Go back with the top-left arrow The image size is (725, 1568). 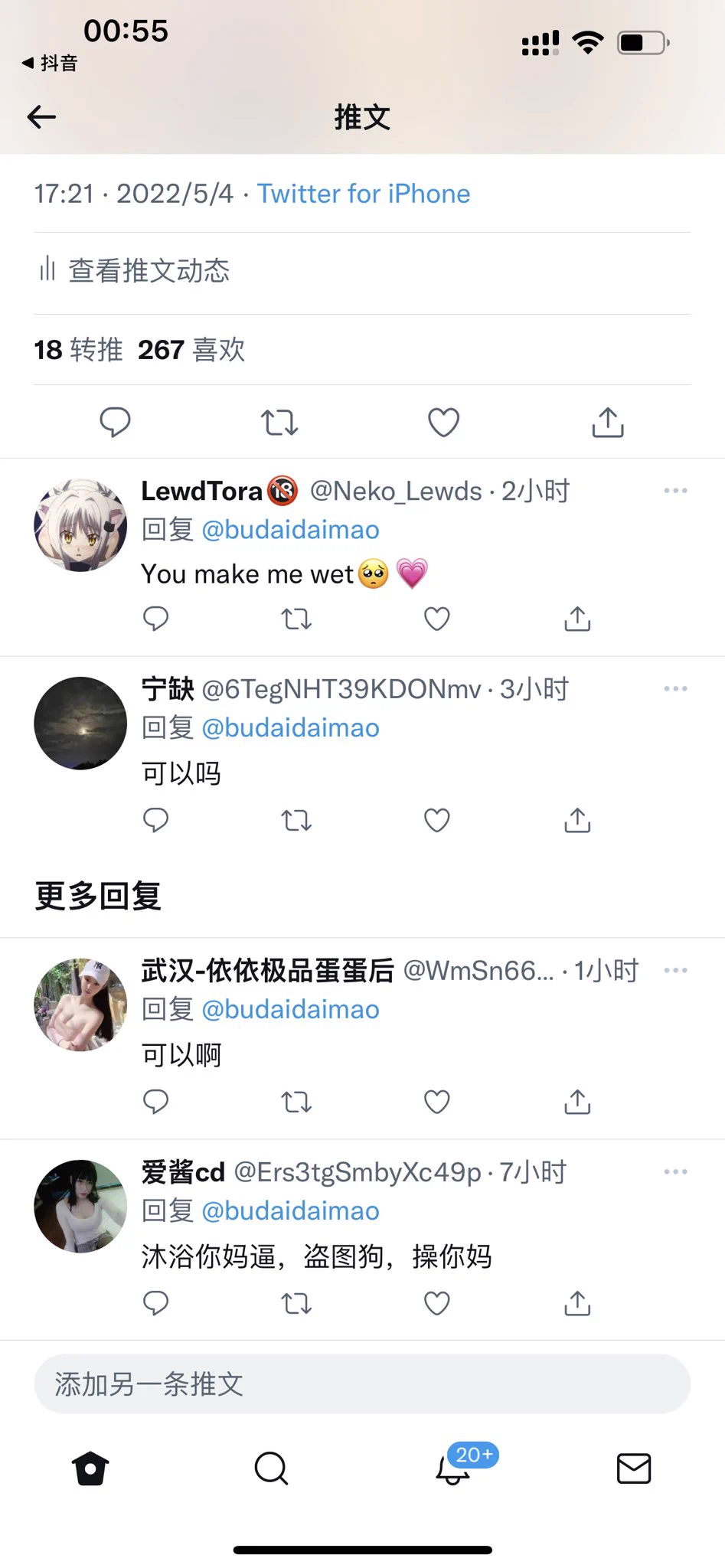coord(42,117)
